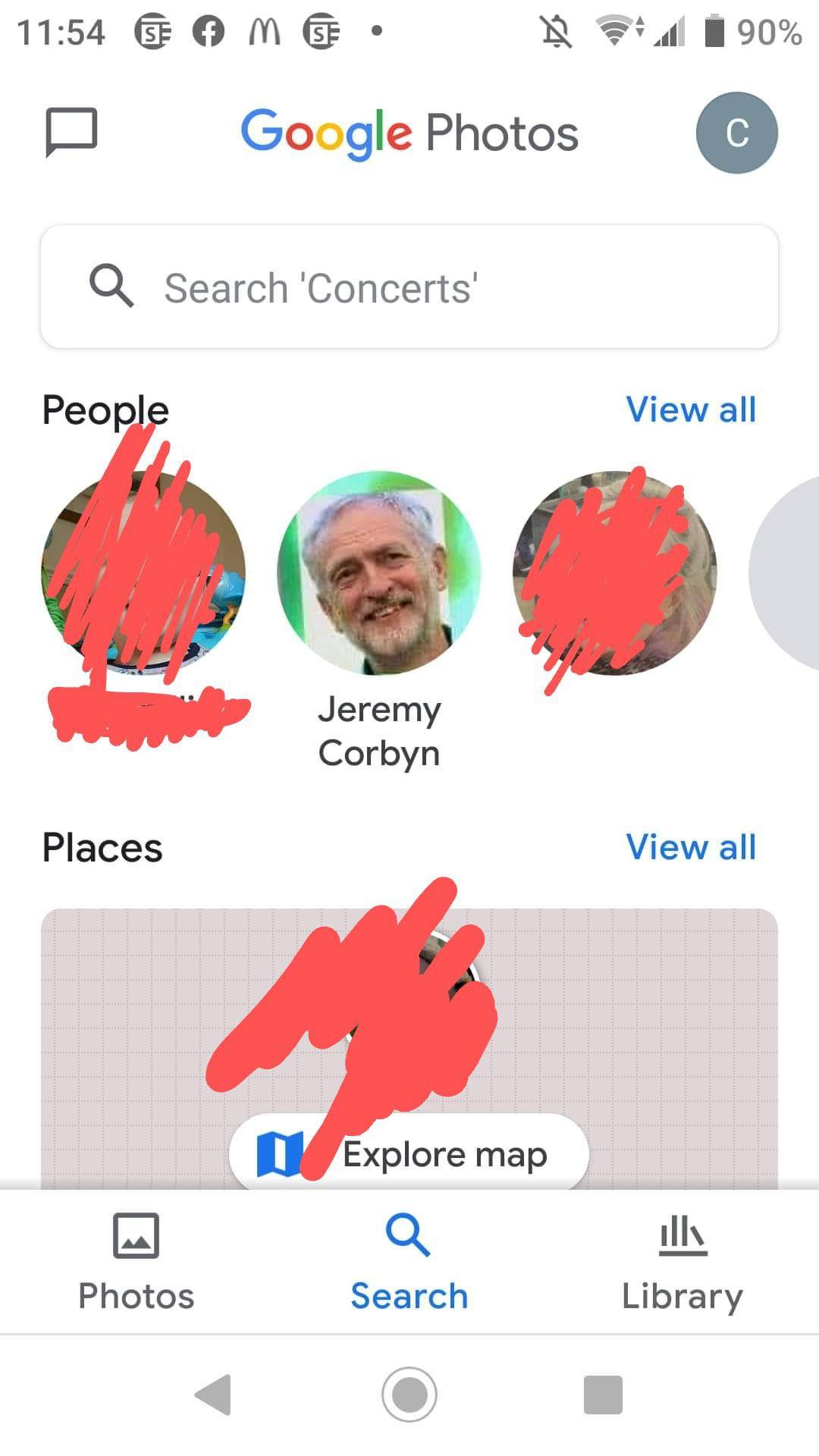Click the Search magnifier icon in search bar

[x=112, y=287]
